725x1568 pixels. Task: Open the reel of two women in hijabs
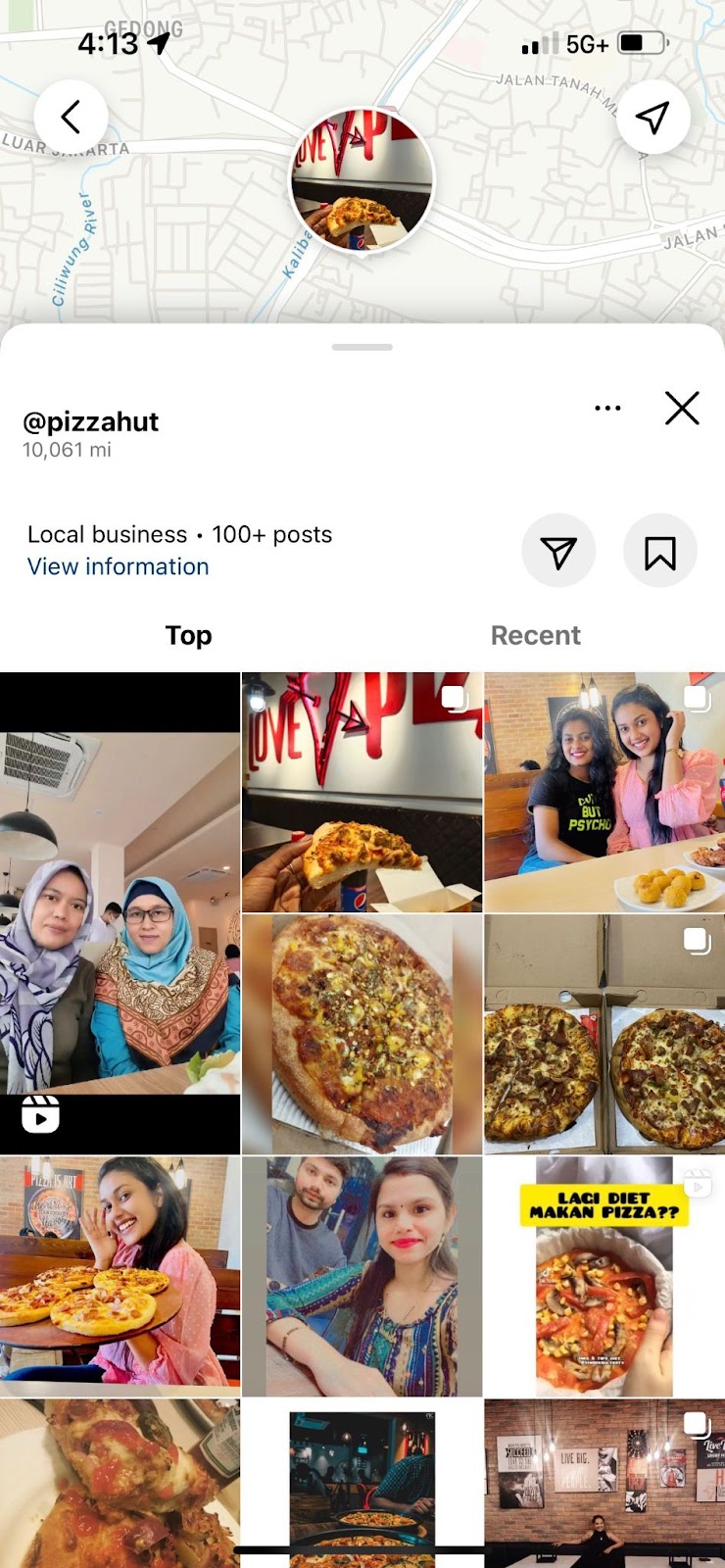[x=120, y=911]
